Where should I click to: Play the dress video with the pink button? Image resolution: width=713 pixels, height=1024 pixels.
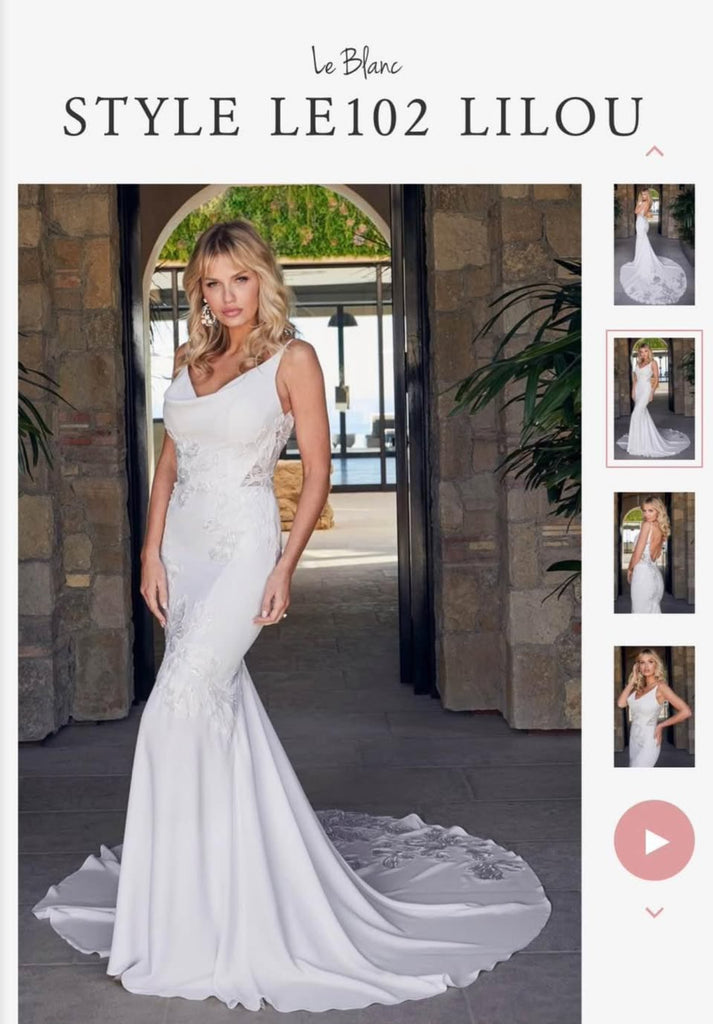[x=654, y=841]
